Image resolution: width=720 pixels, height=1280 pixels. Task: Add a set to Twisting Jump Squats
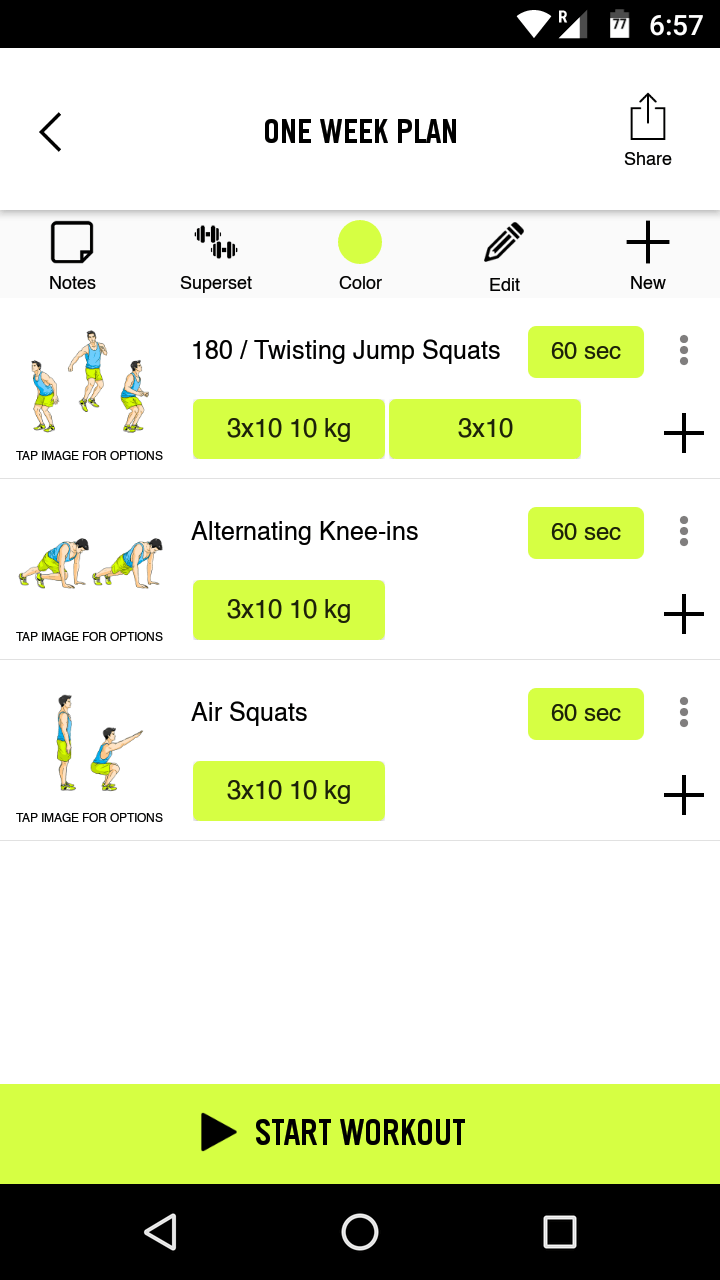pyautogui.click(x=684, y=433)
